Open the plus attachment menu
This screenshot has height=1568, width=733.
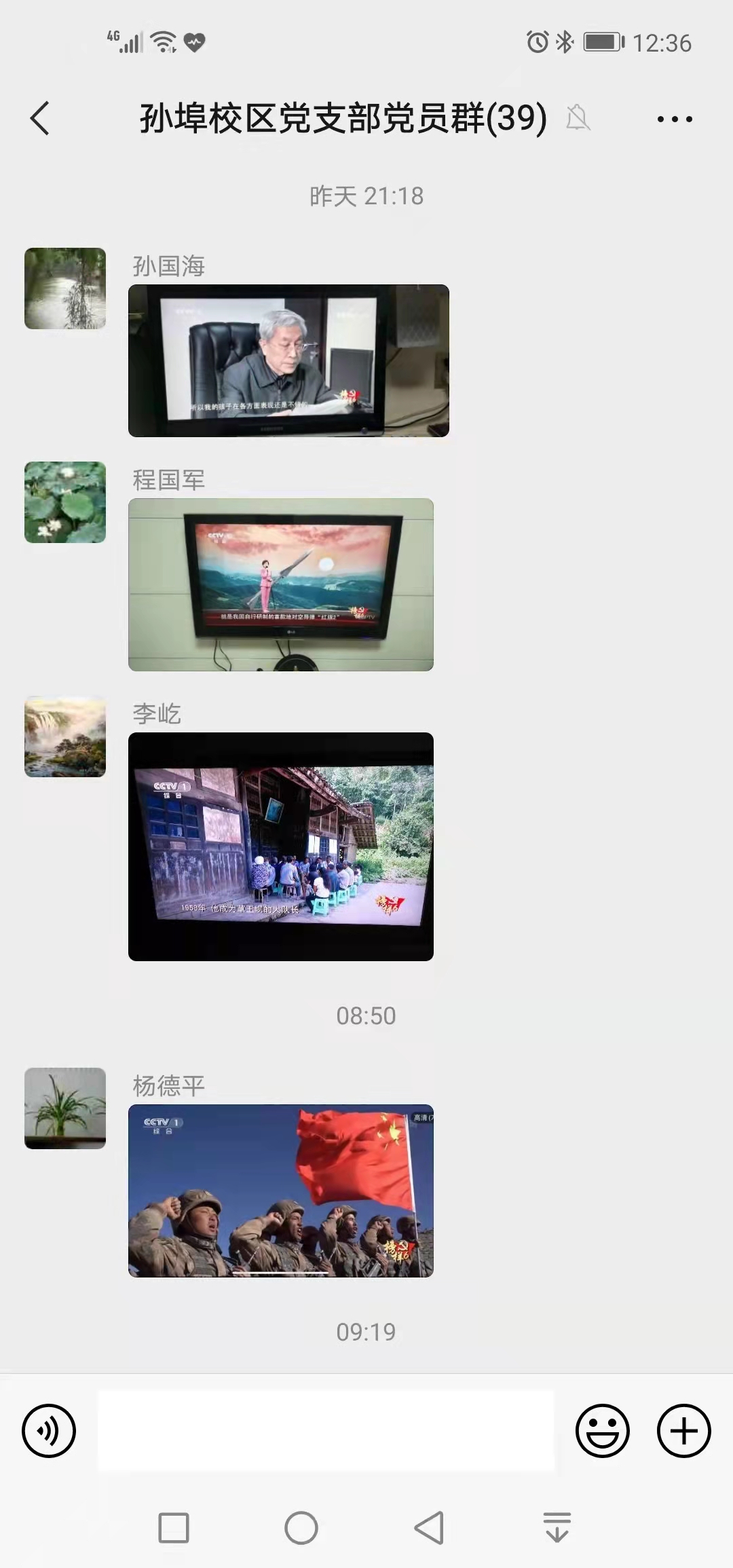[683, 1431]
